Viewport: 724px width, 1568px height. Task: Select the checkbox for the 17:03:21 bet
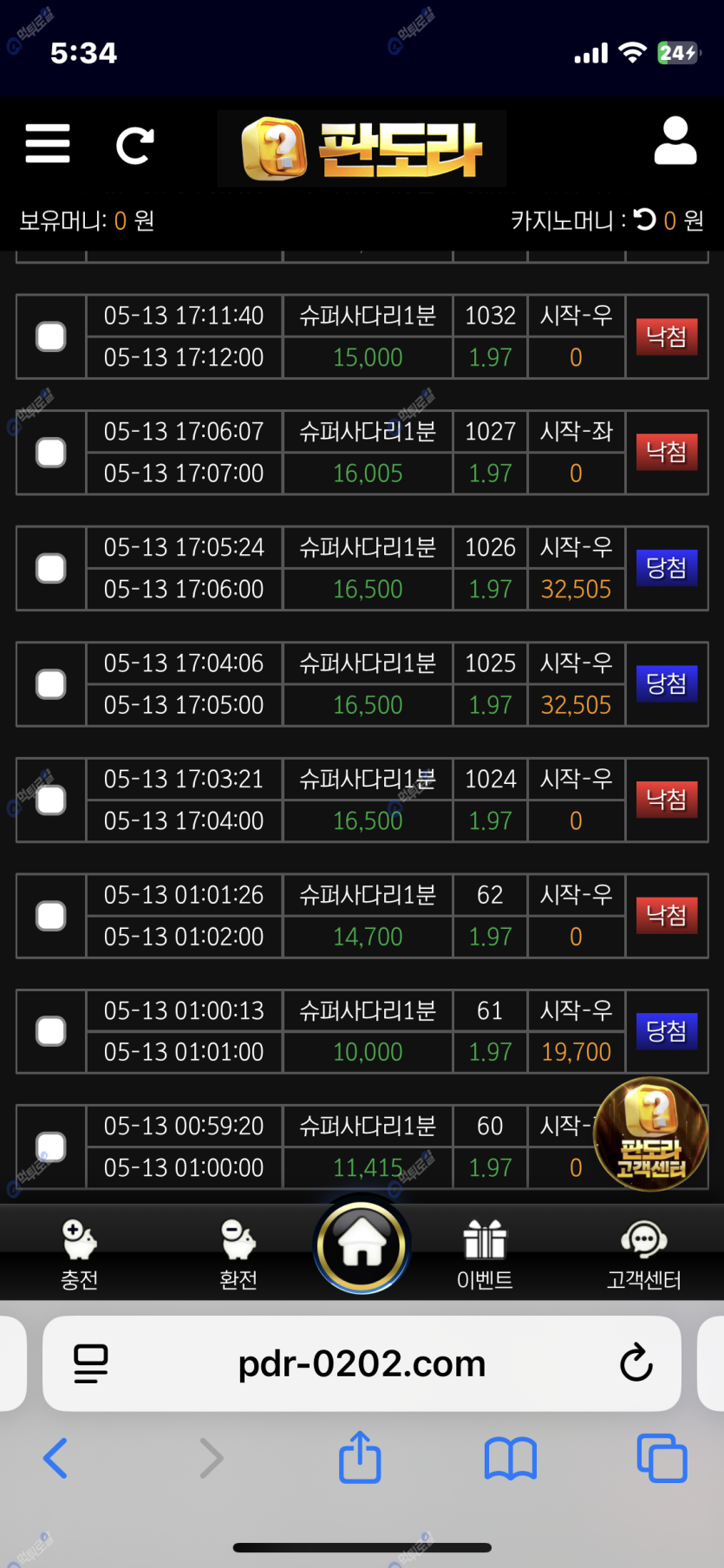pos(51,800)
